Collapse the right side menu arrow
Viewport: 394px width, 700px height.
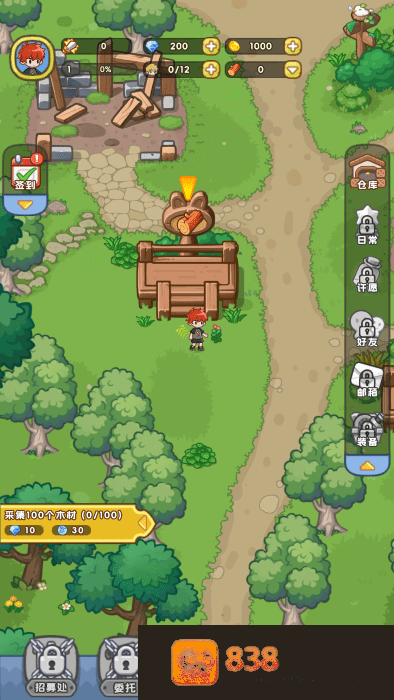coord(367,466)
